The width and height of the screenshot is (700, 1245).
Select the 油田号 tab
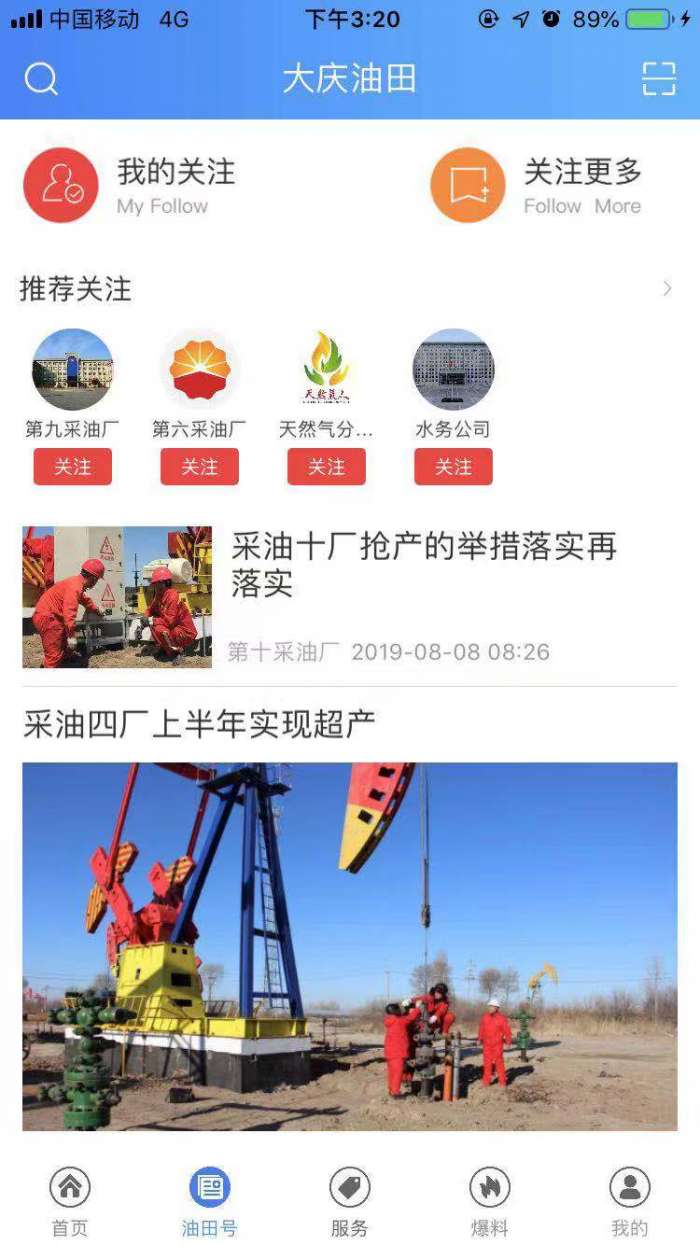[209, 1201]
